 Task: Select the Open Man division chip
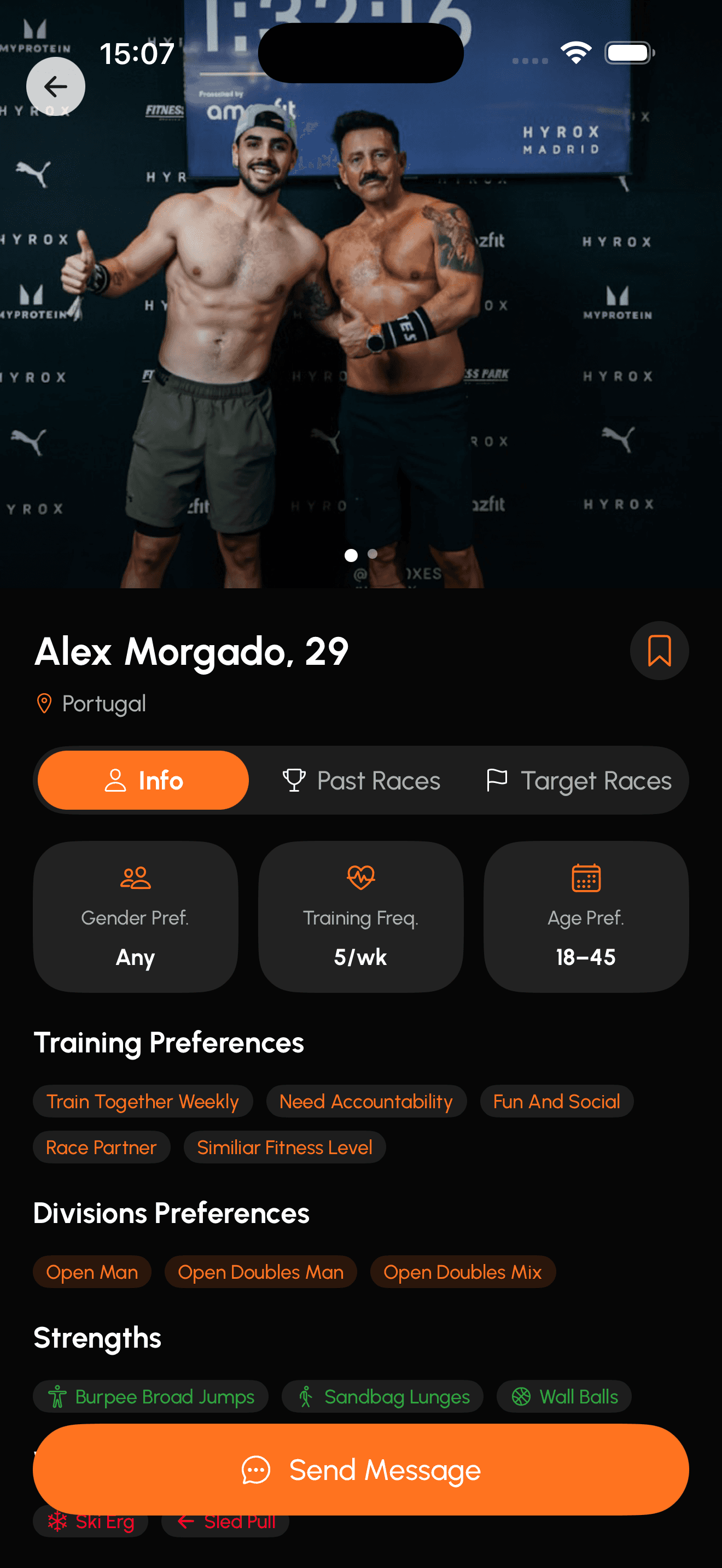(91, 1272)
